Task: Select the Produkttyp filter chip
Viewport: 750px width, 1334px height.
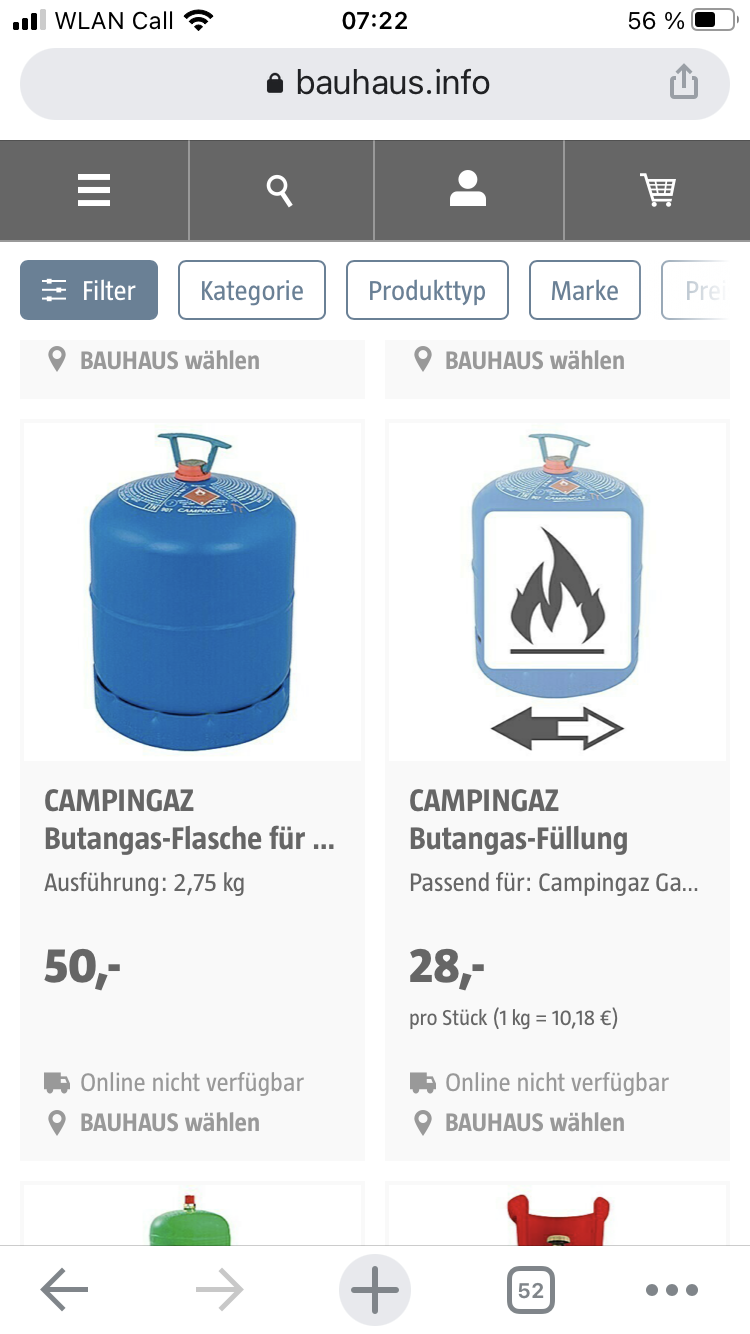Action: pyautogui.click(x=427, y=290)
